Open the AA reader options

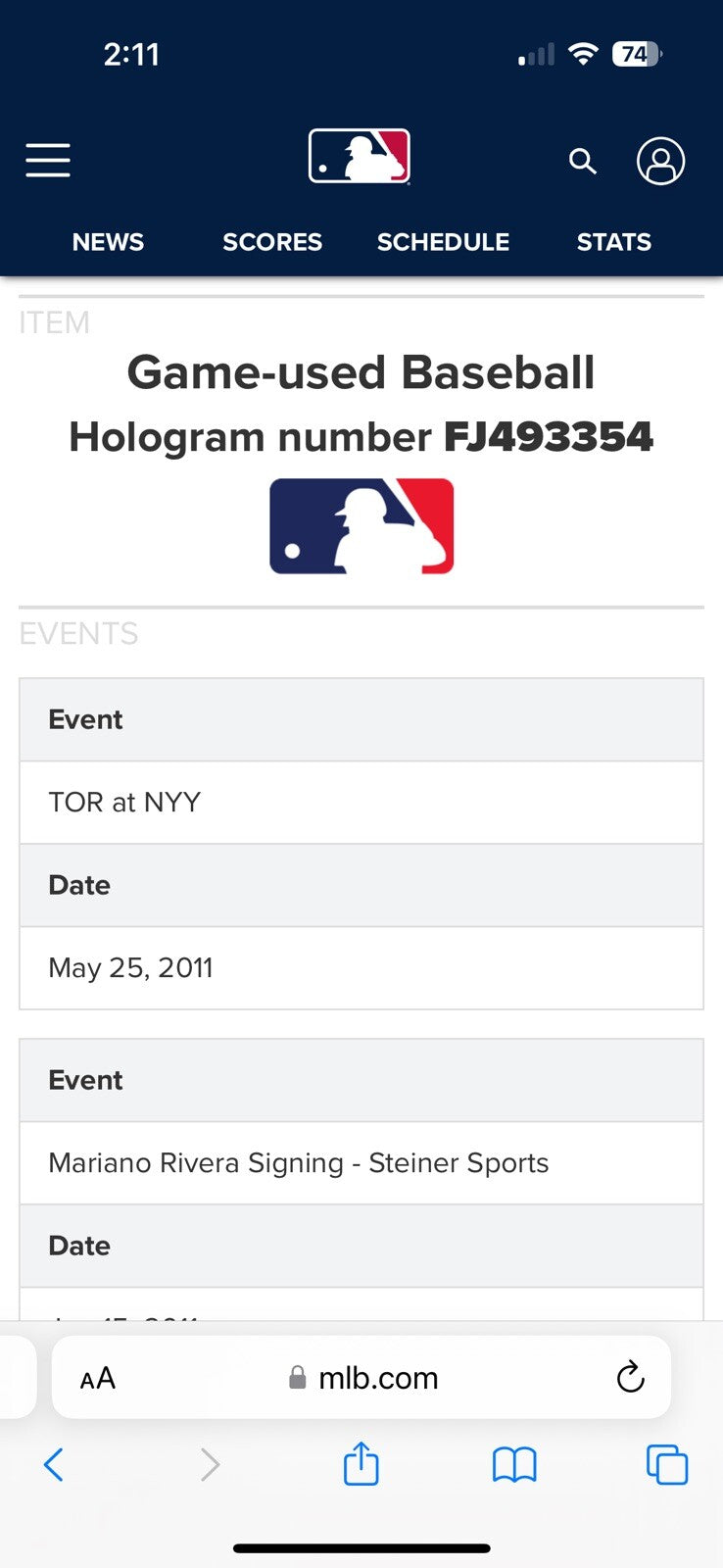98,1379
